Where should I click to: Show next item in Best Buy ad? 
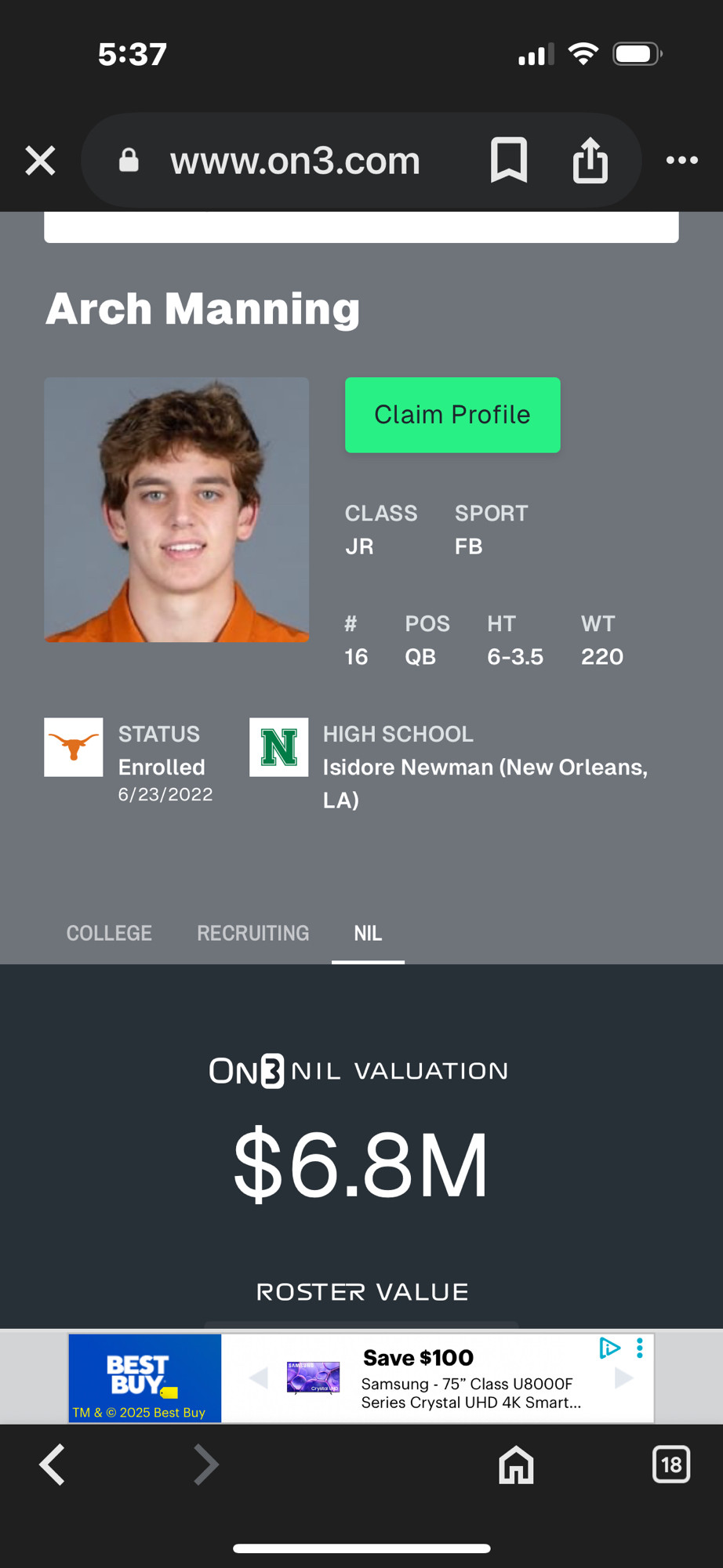624,1377
